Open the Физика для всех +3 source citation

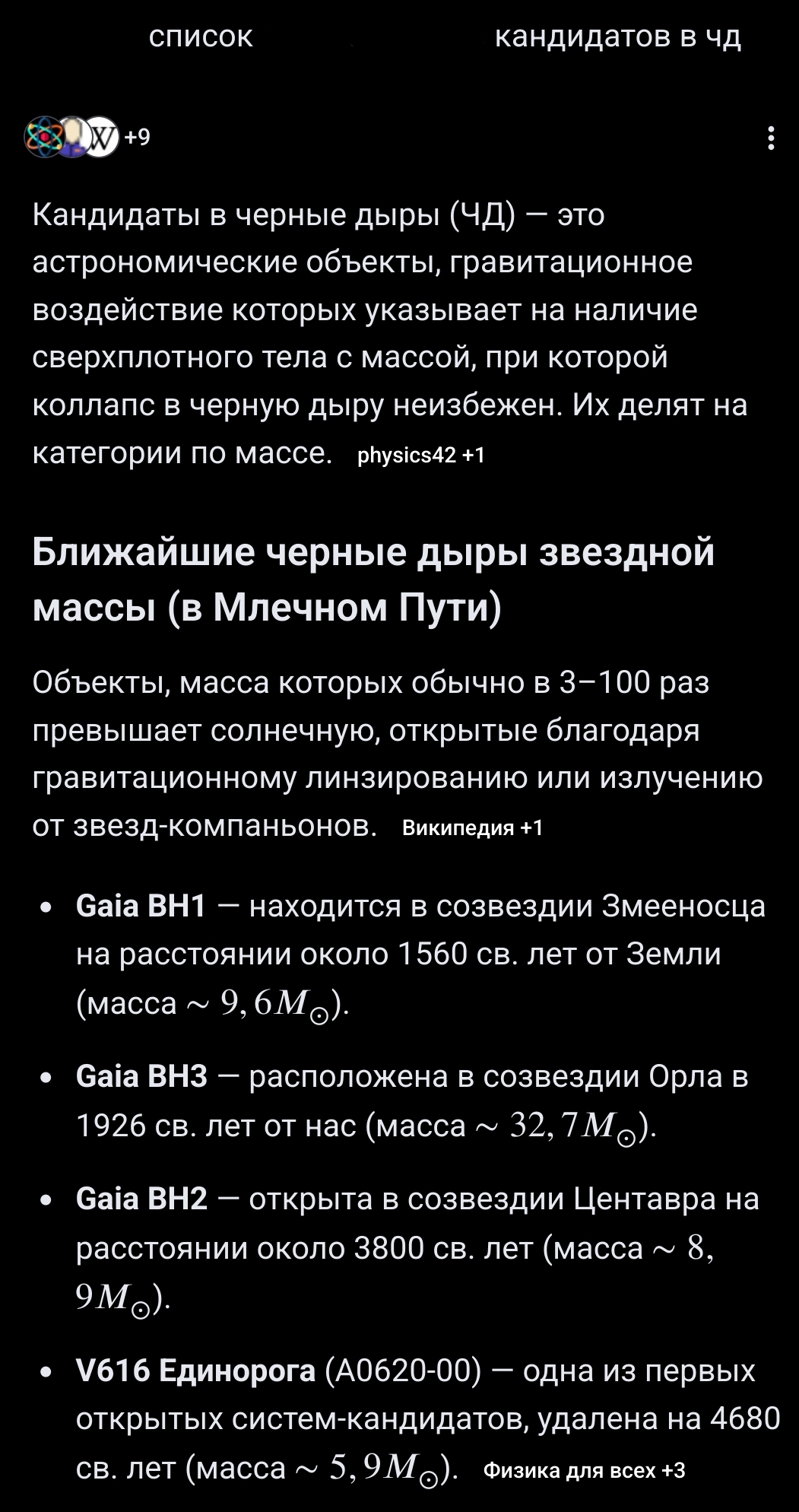click(x=584, y=1470)
